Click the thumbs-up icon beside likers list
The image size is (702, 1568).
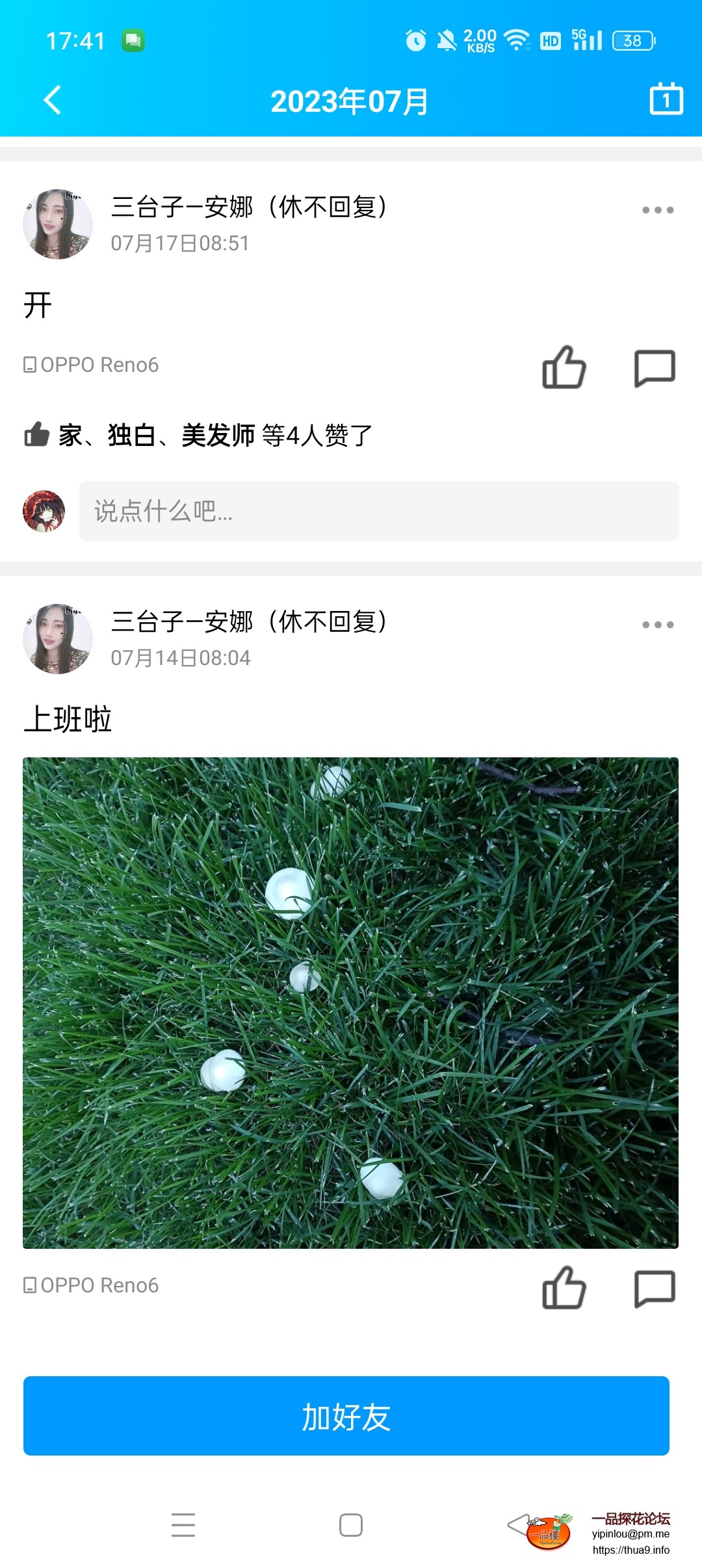(36, 432)
